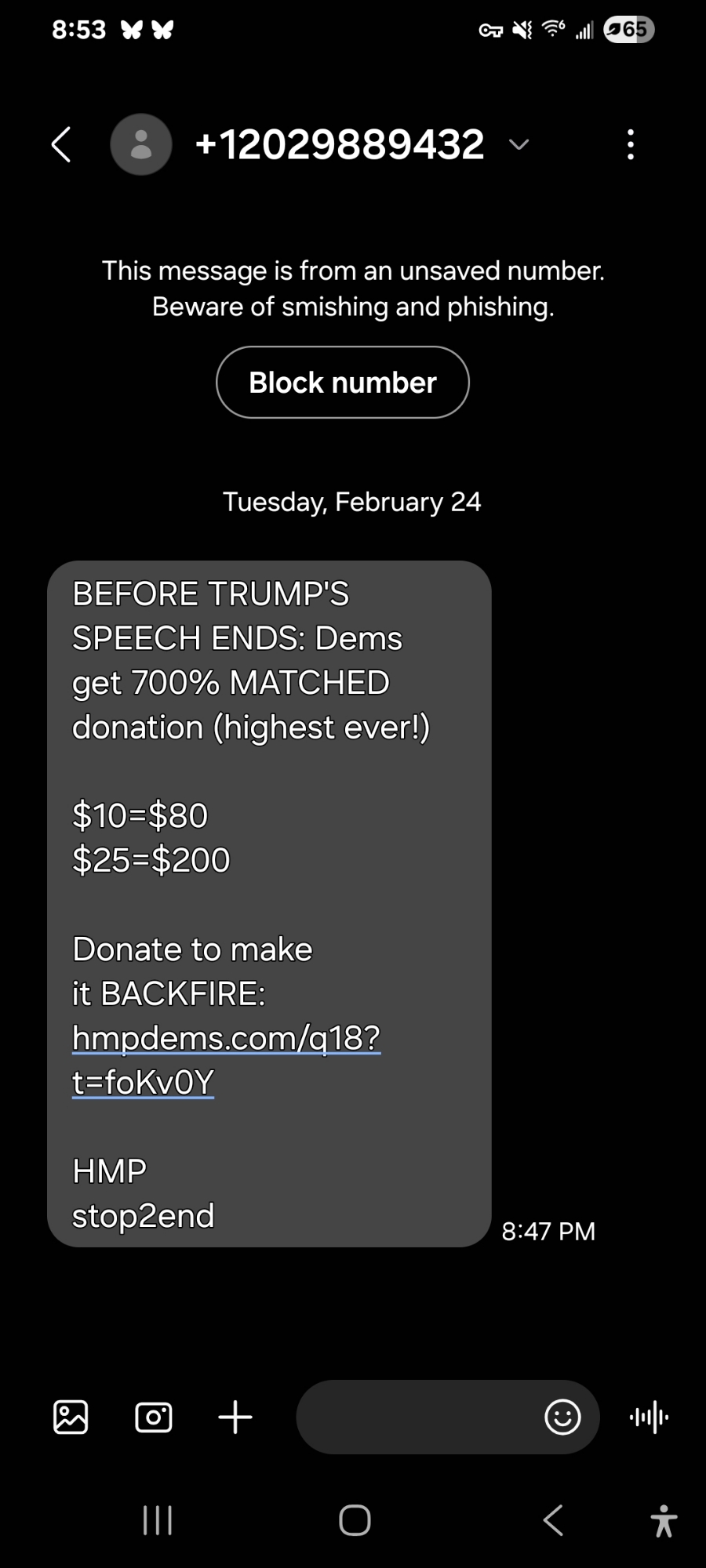
Task: Show recent apps from navigation bar
Action: point(158,1521)
